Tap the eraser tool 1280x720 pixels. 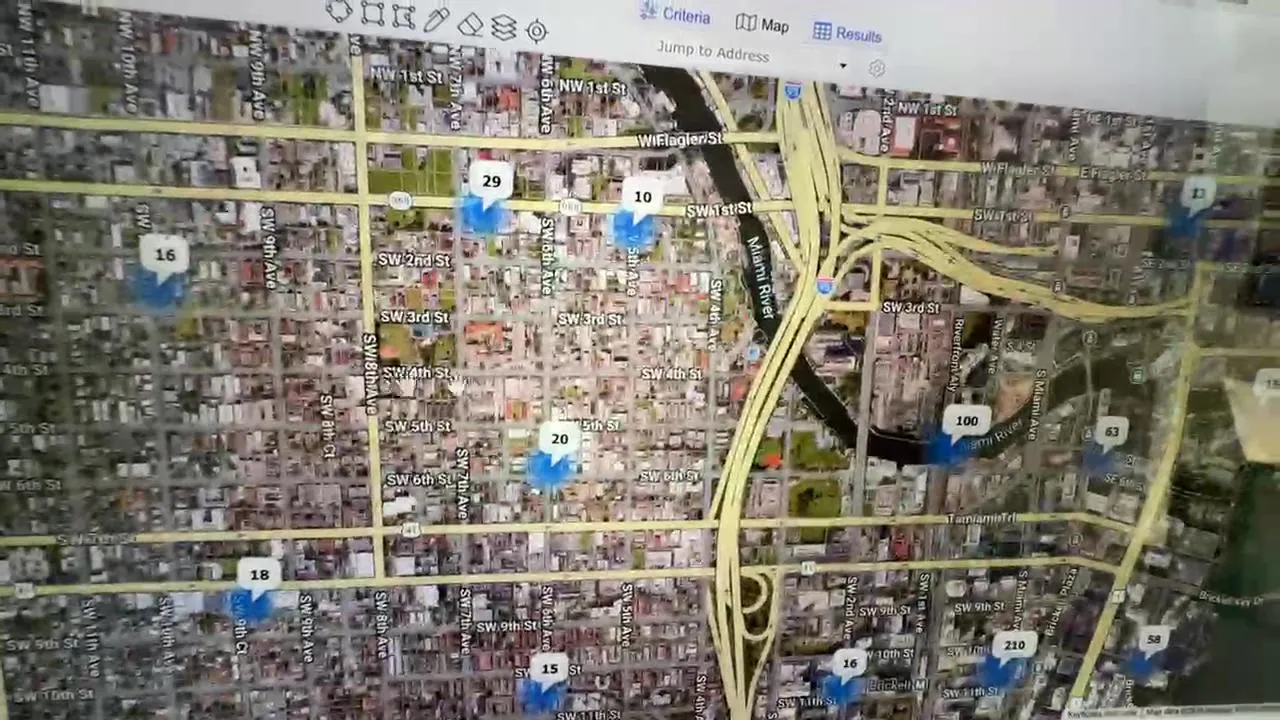point(470,24)
